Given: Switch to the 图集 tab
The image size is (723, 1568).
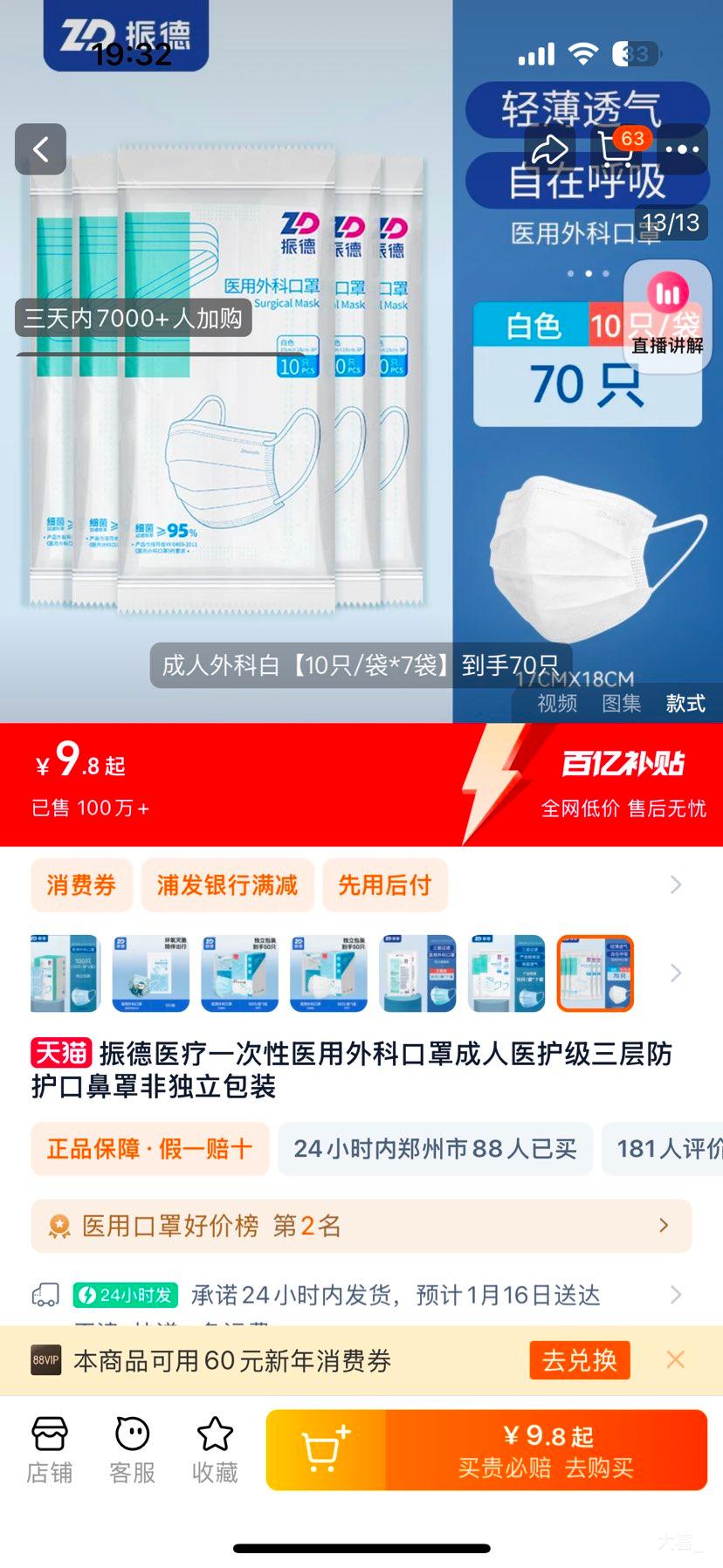Looking at the screenshot, I should (621, 704).
